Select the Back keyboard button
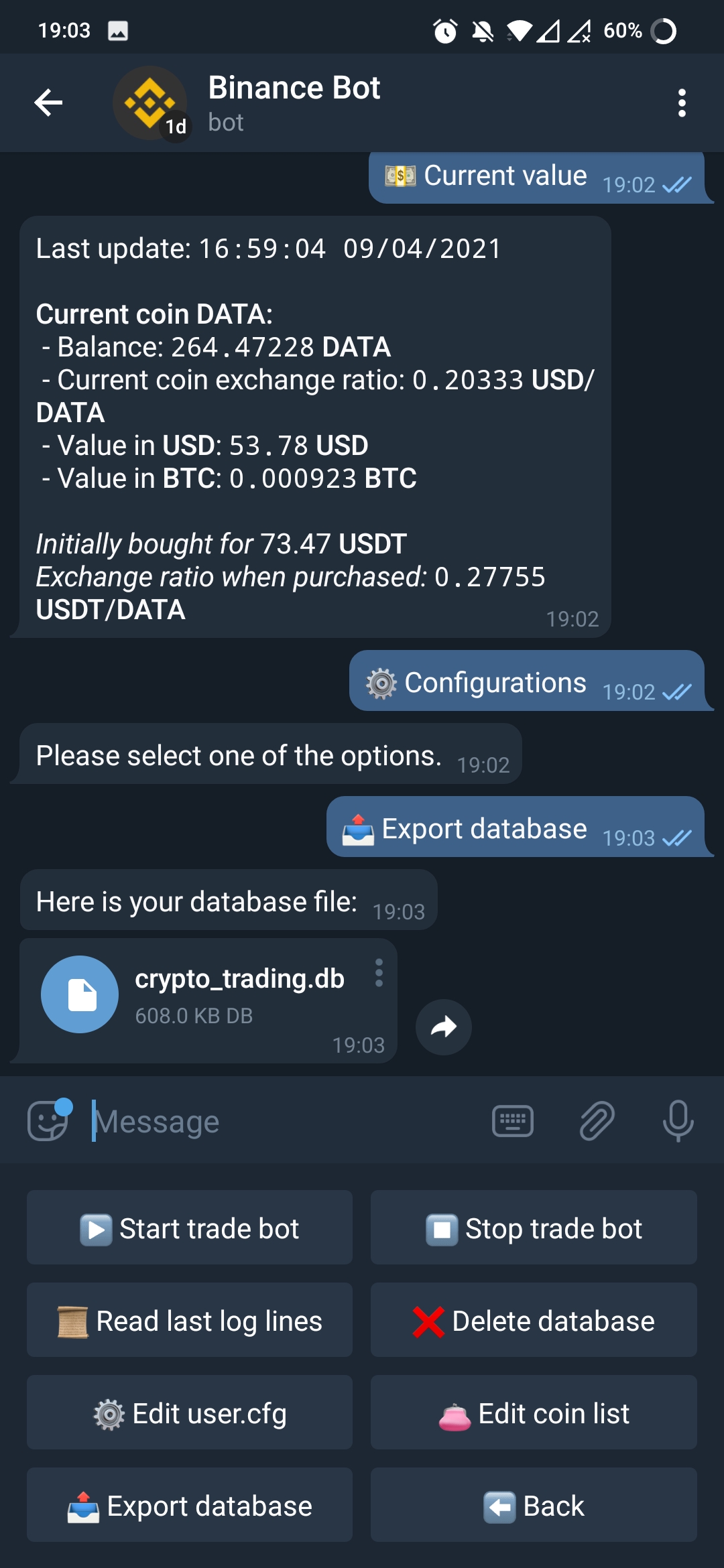 pyautogui.click(x=534, y=1506)
